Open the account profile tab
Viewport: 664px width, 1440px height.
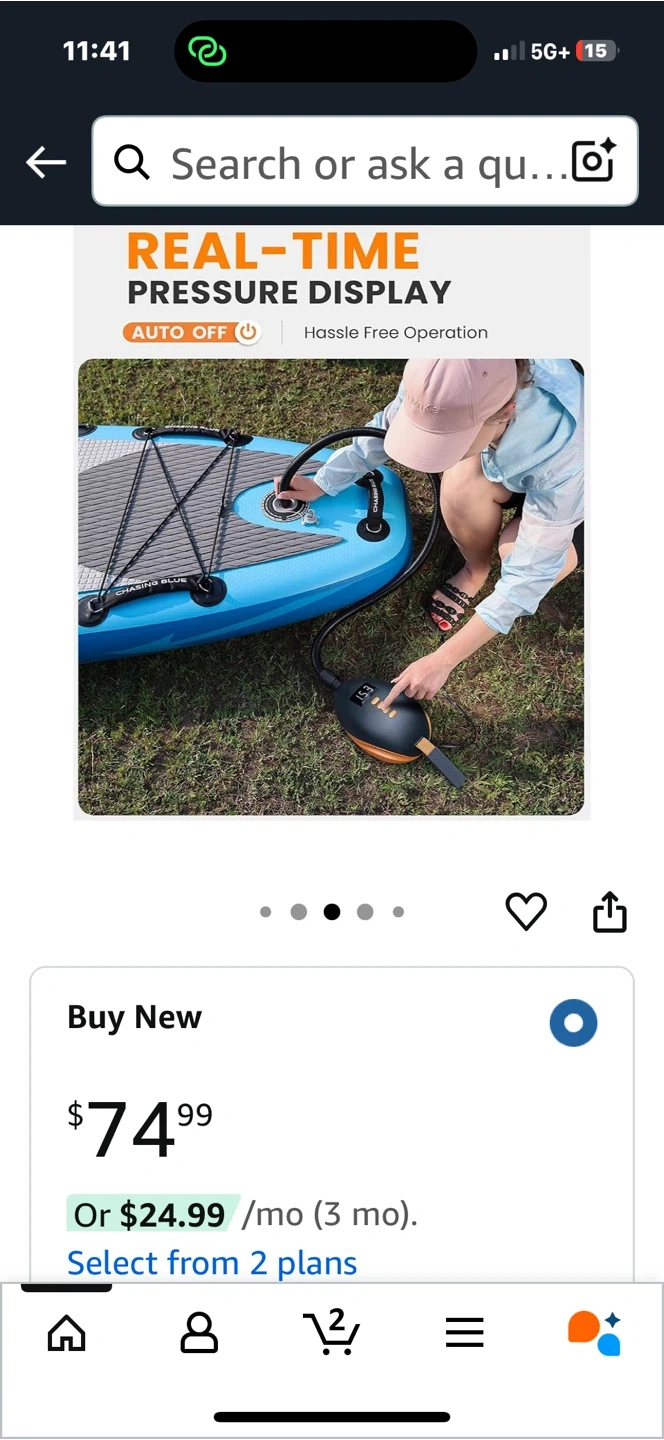199,1333
